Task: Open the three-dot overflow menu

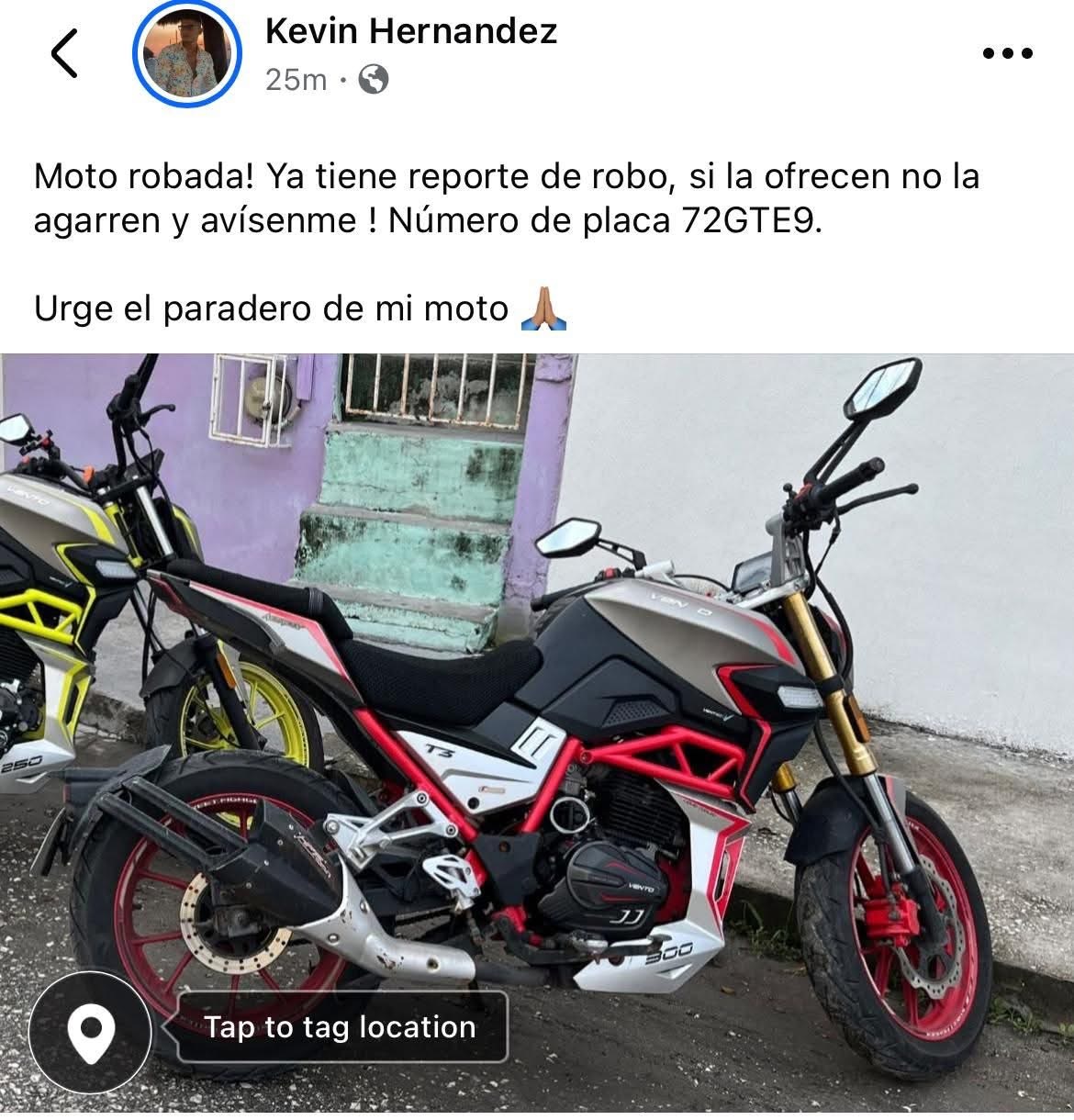Action: coord(1007,53)
